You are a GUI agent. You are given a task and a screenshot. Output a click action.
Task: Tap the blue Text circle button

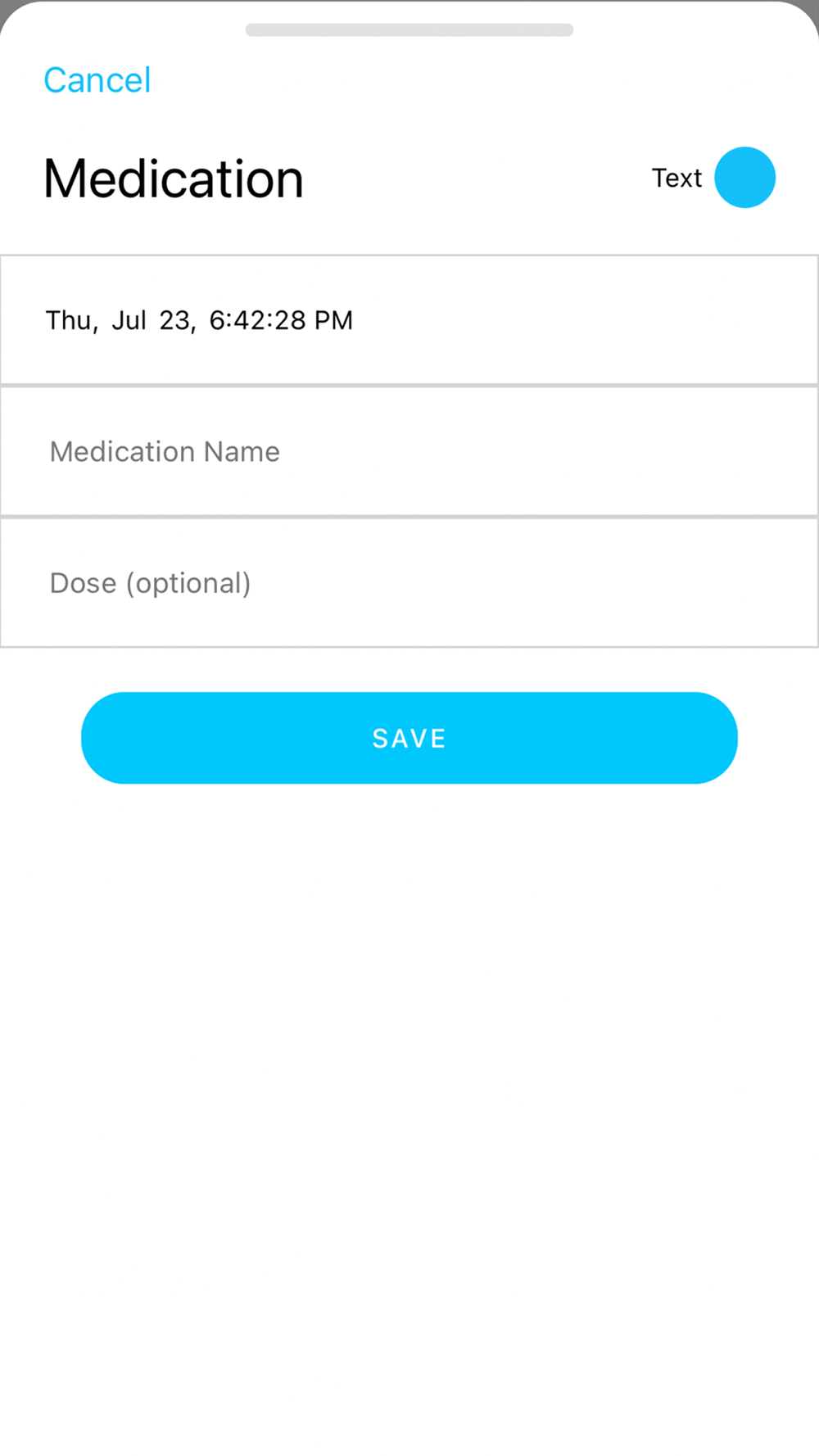click(x=744, y=178)
